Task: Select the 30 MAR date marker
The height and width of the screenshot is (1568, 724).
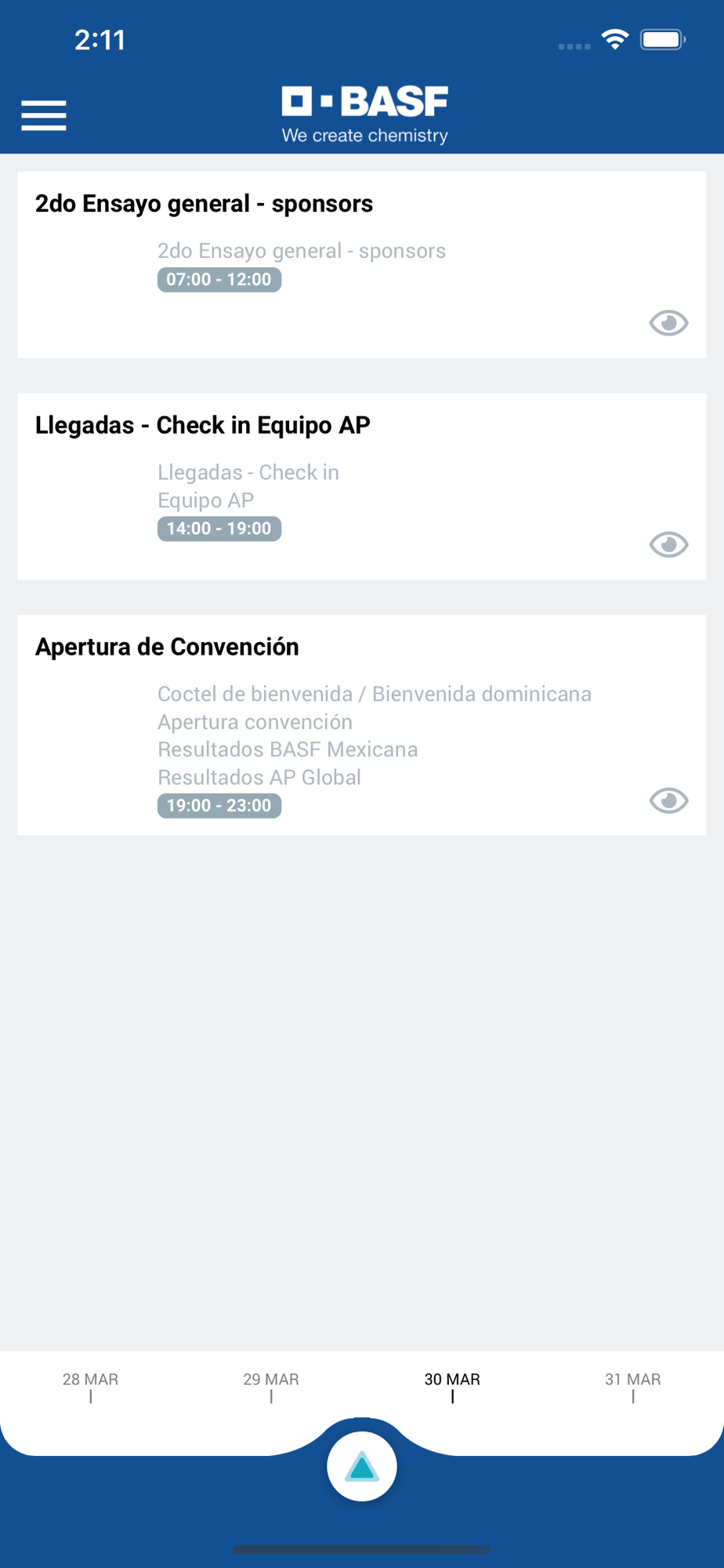Action: click(452, 1386)
